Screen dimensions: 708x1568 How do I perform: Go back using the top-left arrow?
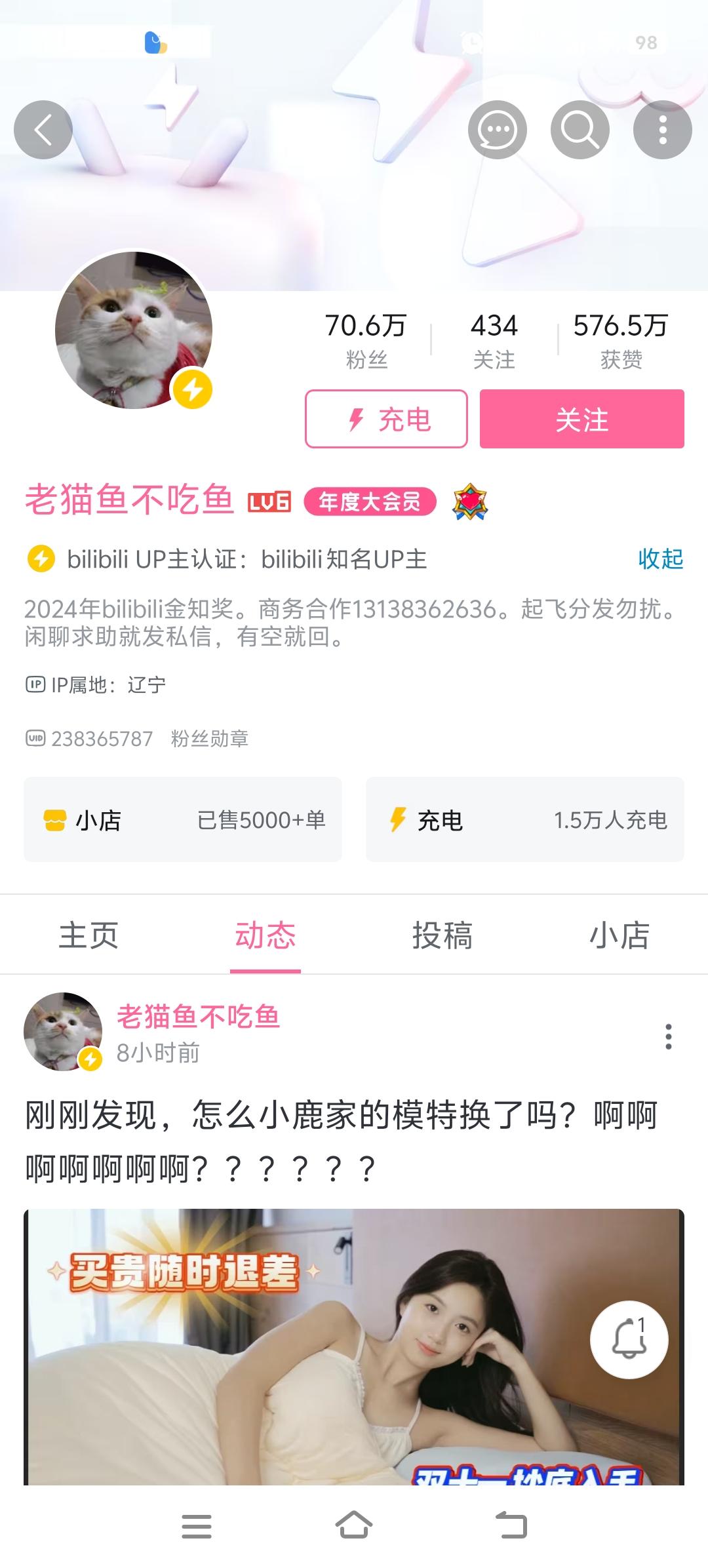[x=43, y=130]
